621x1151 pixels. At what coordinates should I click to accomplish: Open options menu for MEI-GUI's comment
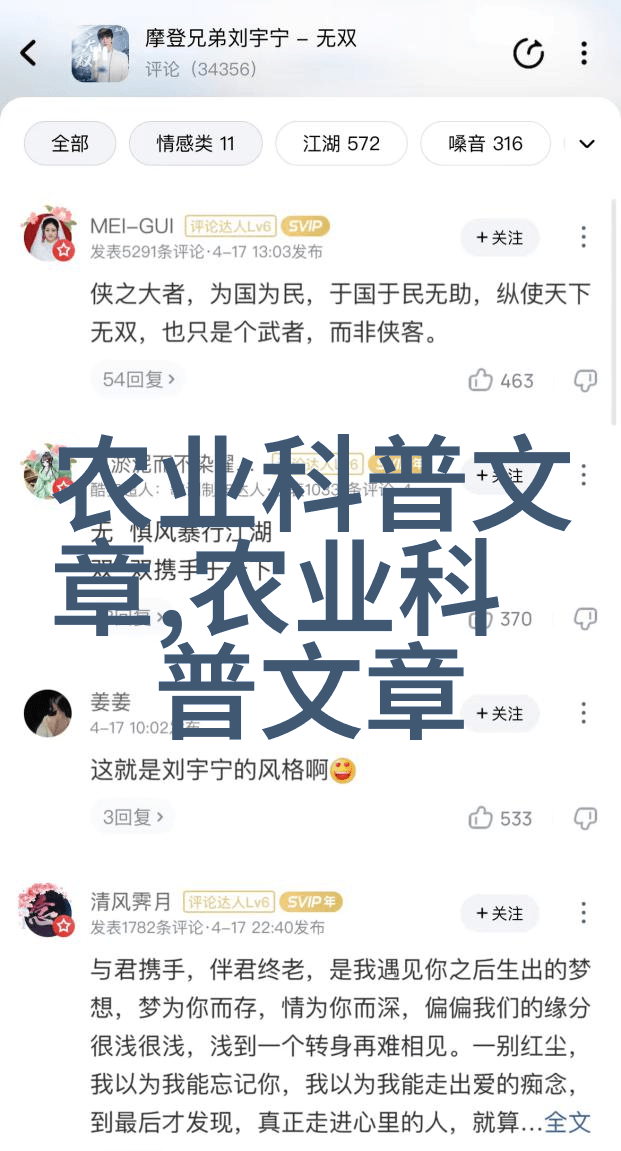pyautogui.click(x=584, y=238)
